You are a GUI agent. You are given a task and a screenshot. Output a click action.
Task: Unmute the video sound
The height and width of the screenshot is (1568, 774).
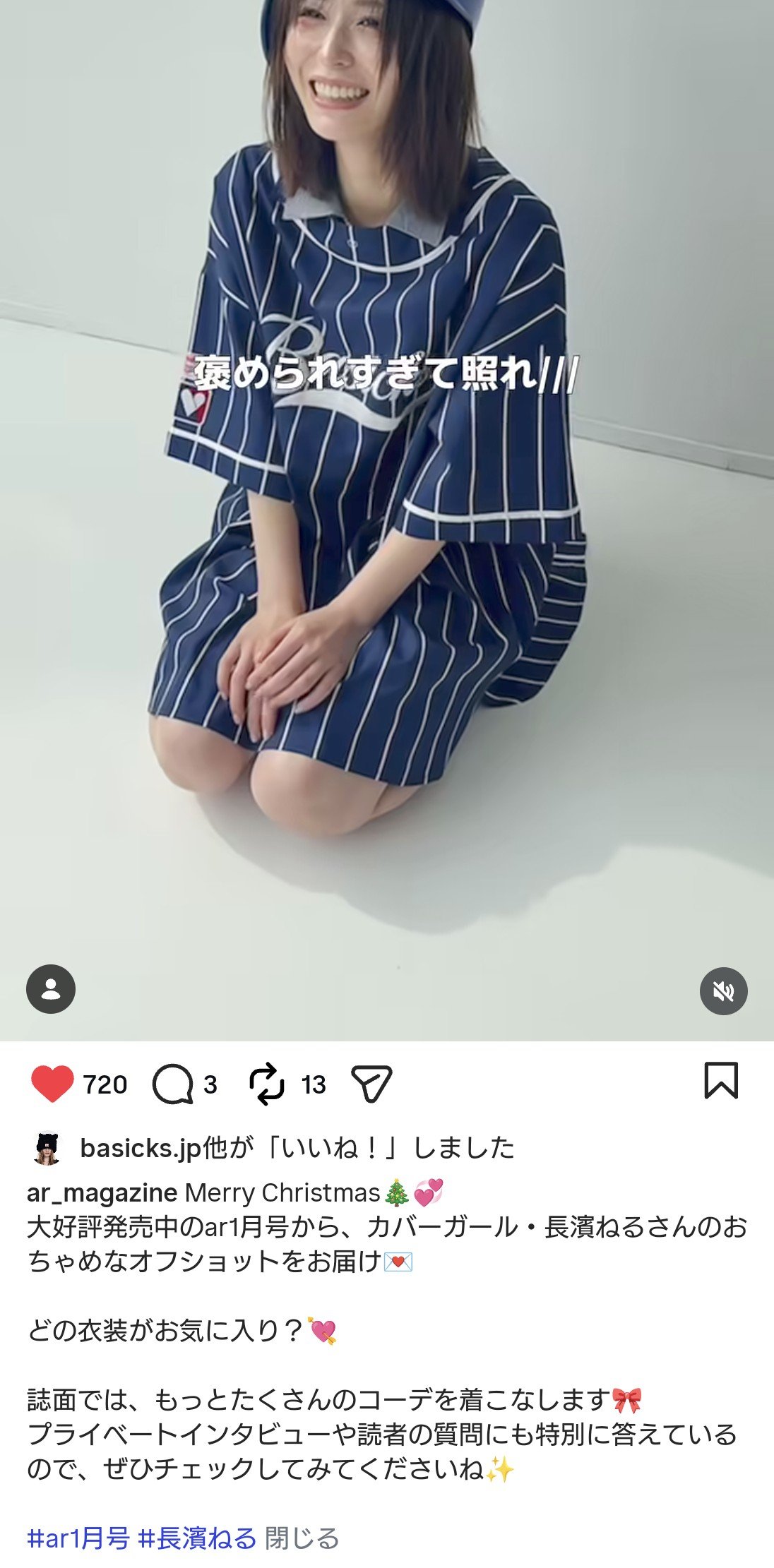click(723, 991)
